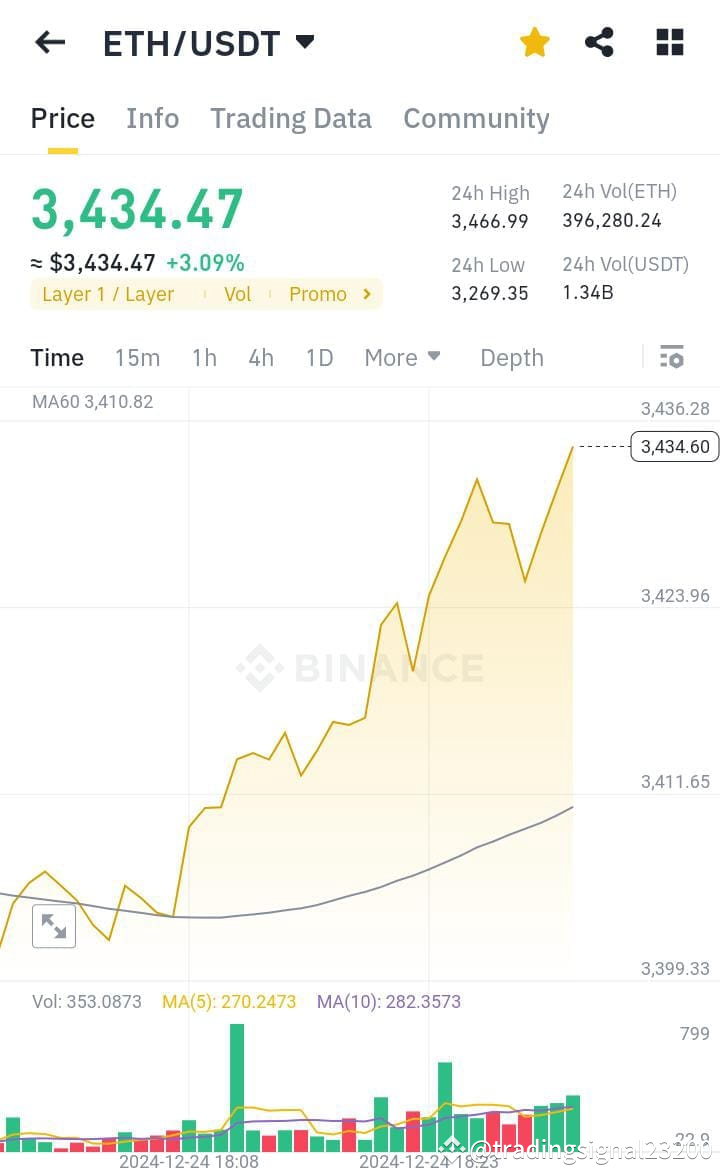720x1173 pixels.
Task: Tap the 3,434.60 price marker label
Action: tap(673, 446)
